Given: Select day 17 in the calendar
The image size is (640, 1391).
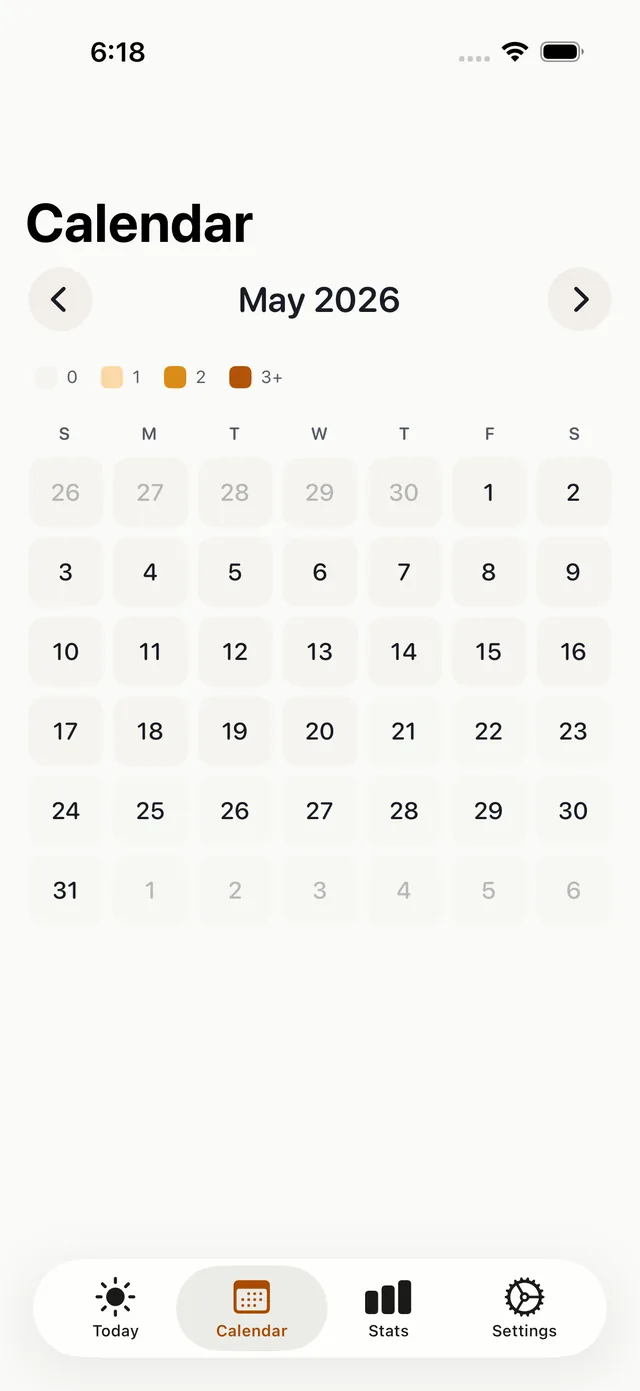Looking at the screenshot, I should (x=65, y=731).
